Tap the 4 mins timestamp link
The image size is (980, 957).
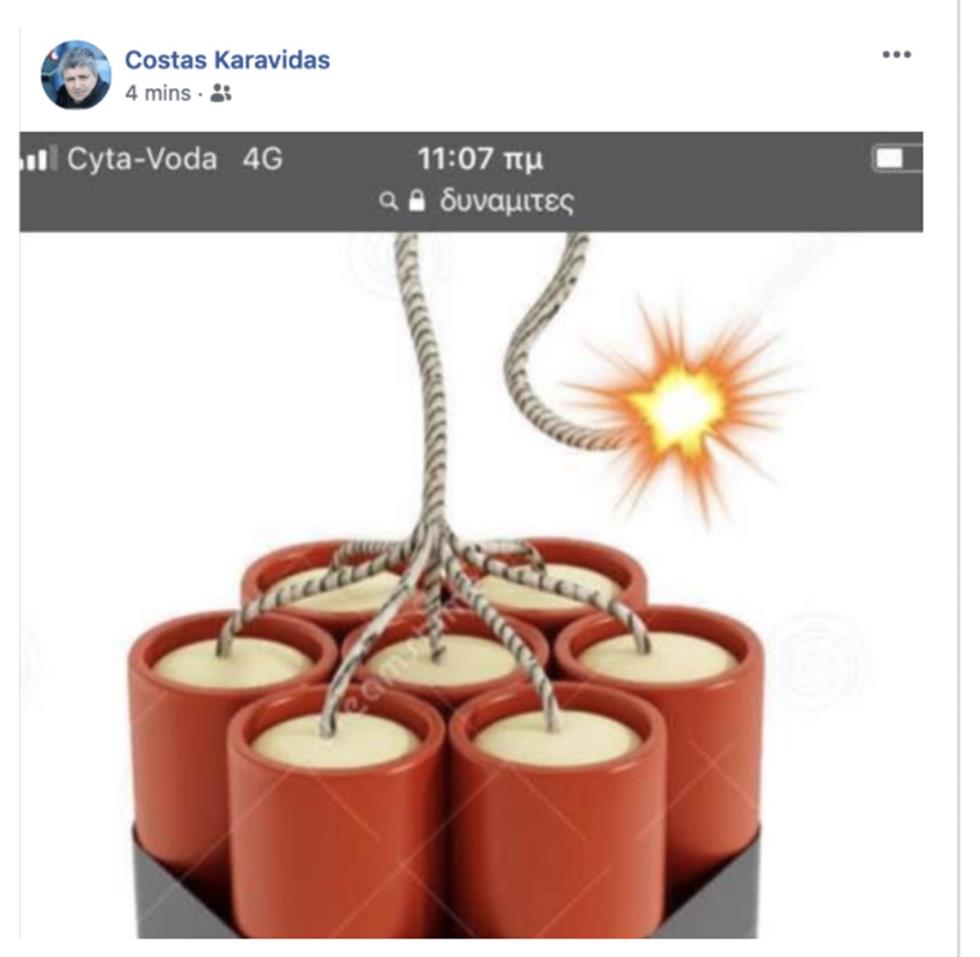[157, 93]
